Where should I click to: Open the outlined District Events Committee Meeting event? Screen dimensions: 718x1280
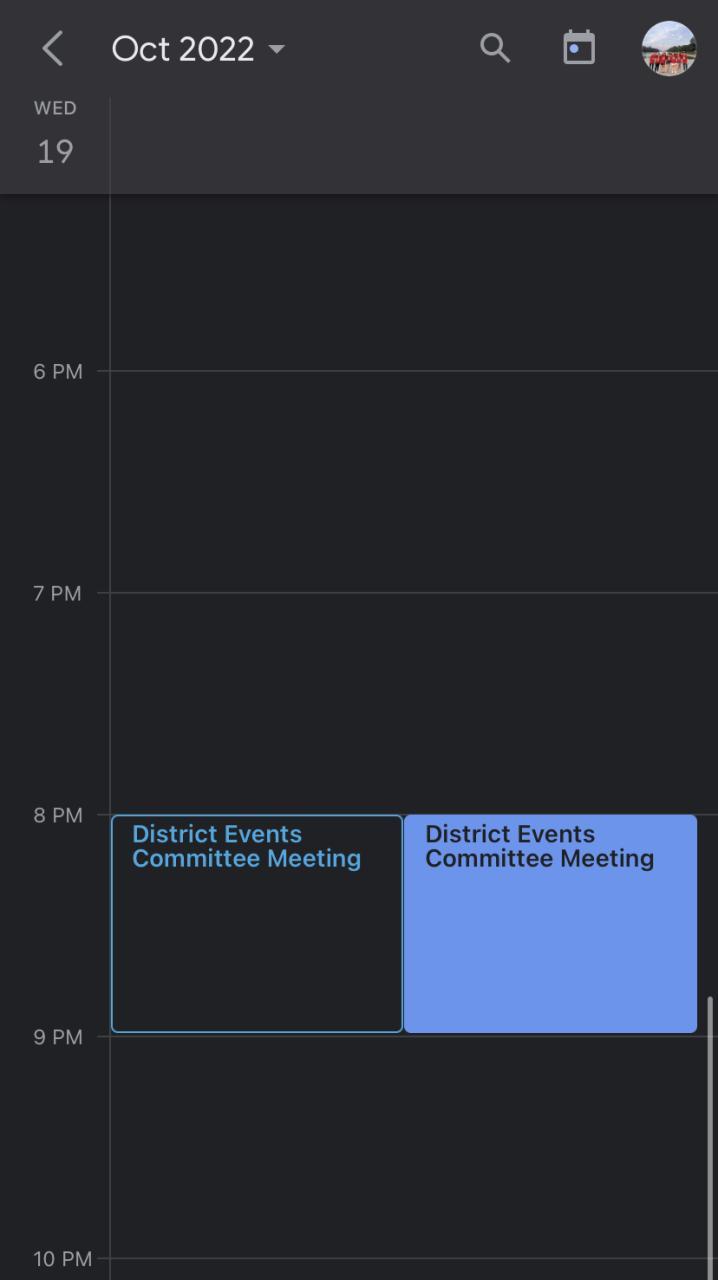(x=256, y=923)
